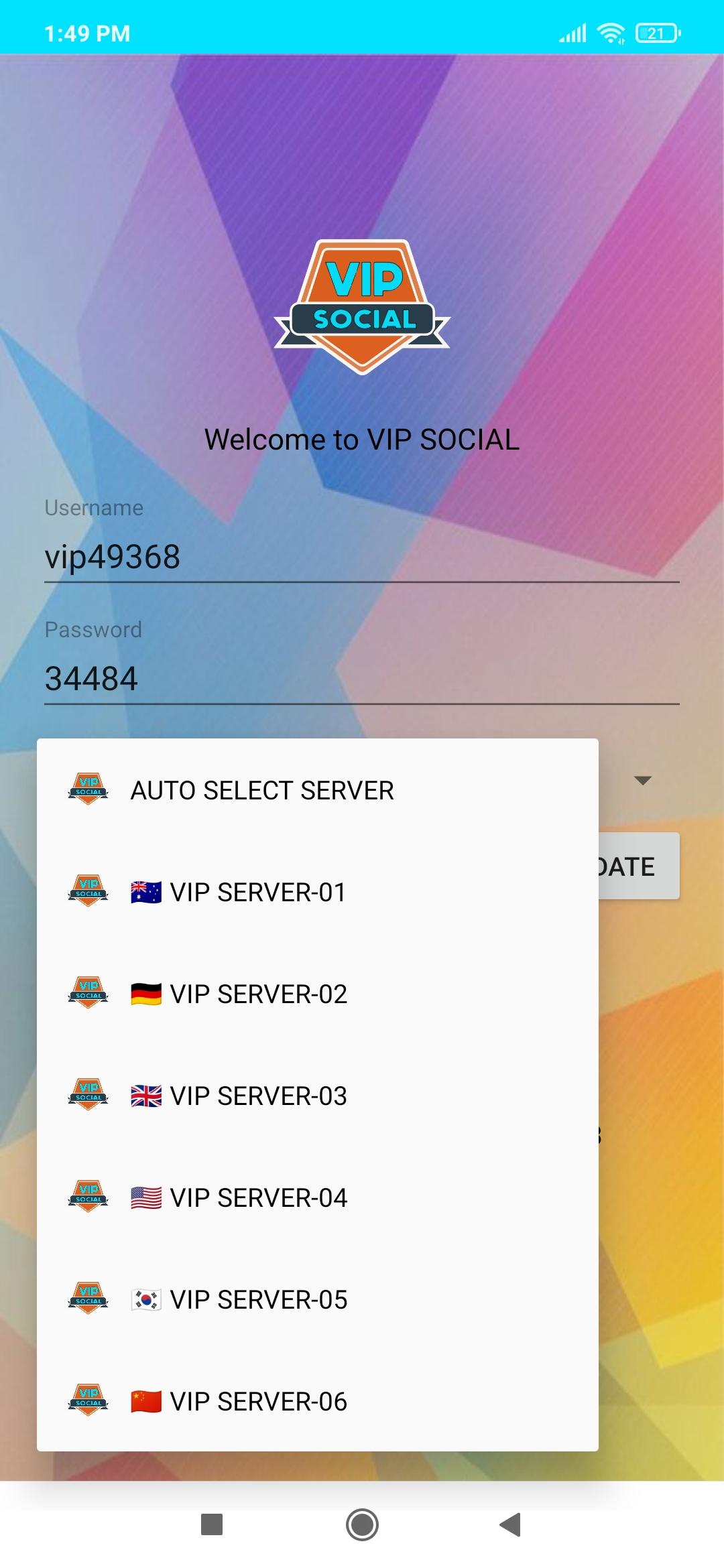Viewport: 724px width, 1568px height.
Task: Select VIP SERVER-05 with Korean flag
Action: coord(317,1299)
